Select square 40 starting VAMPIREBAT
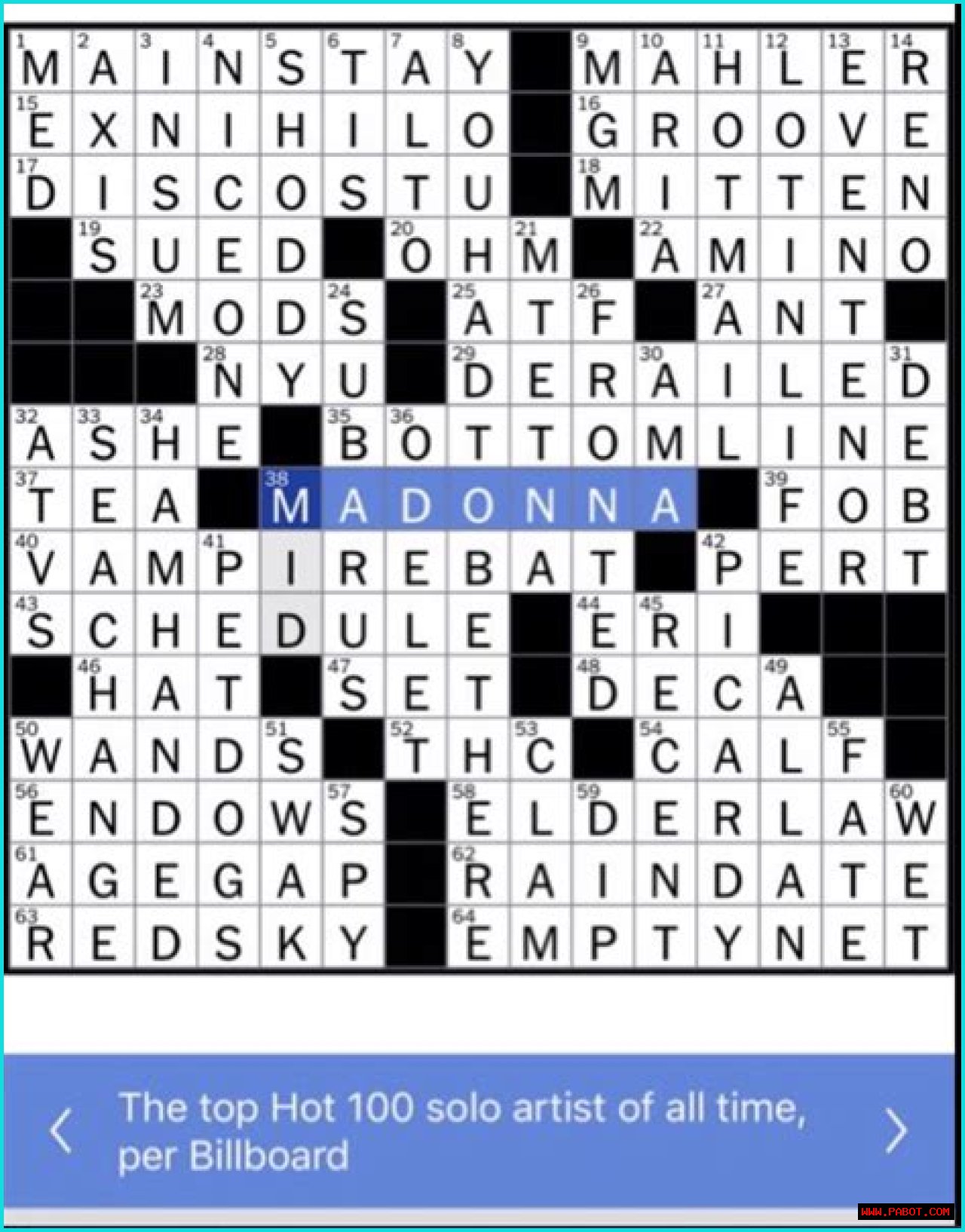 tap(41, 565)
